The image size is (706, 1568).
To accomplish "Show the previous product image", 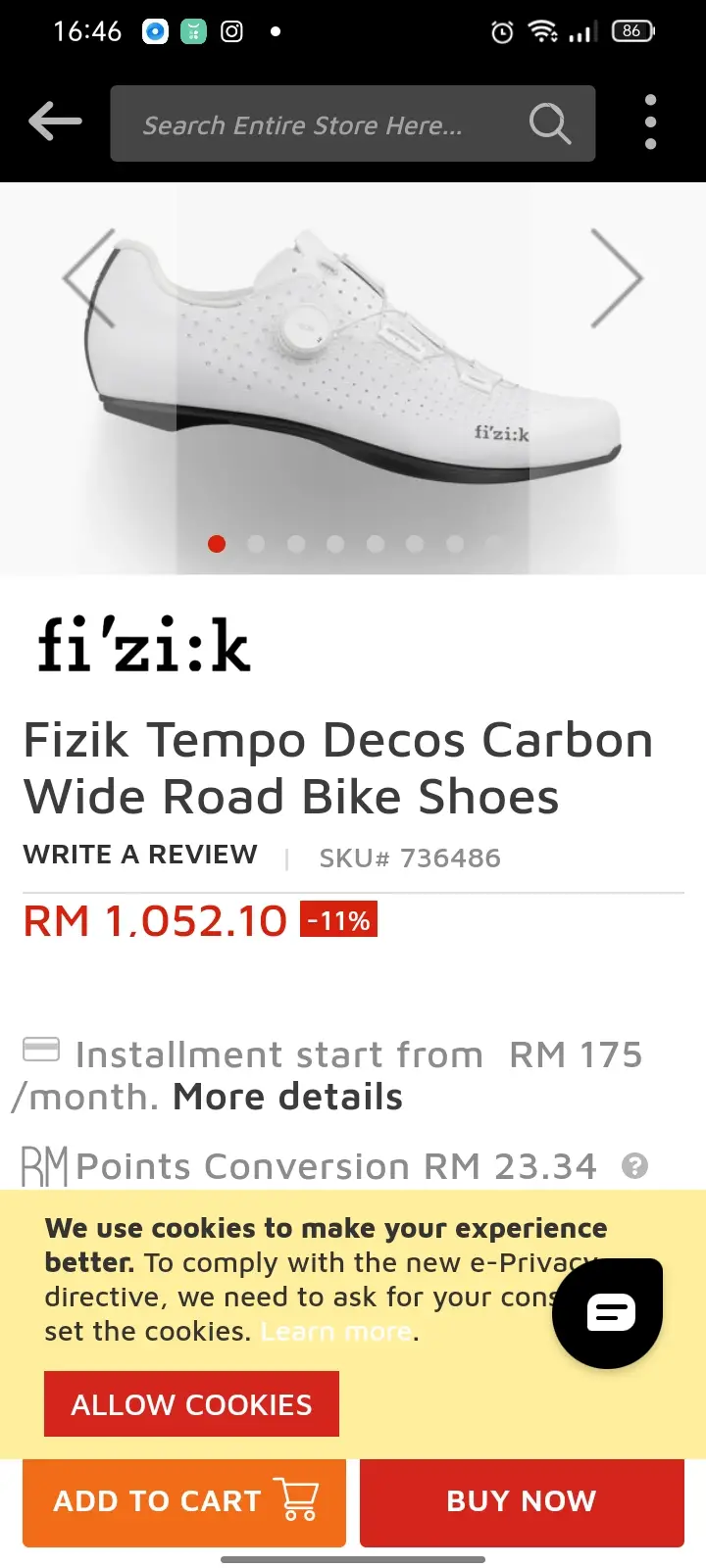I will tap(90, 278).
